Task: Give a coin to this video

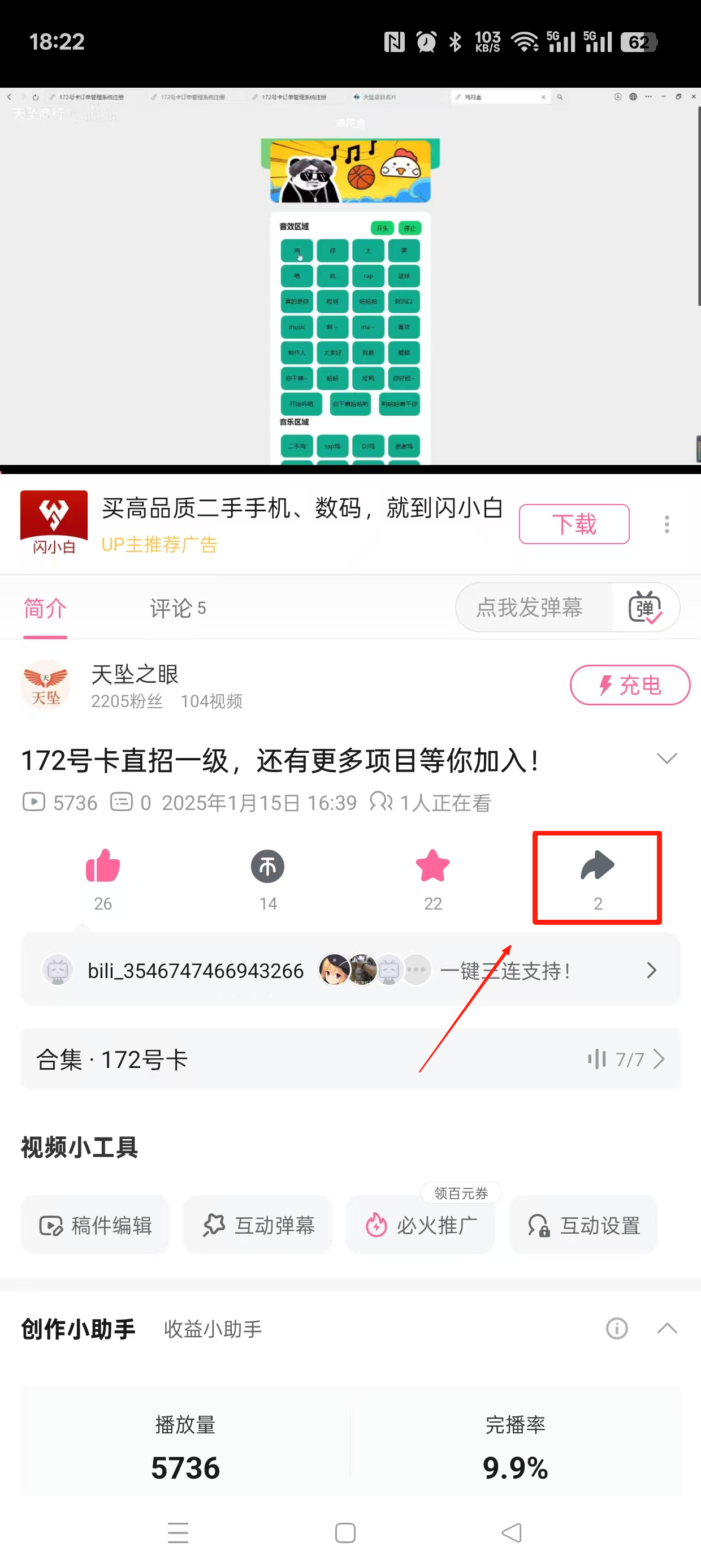Action: (267, 867)
